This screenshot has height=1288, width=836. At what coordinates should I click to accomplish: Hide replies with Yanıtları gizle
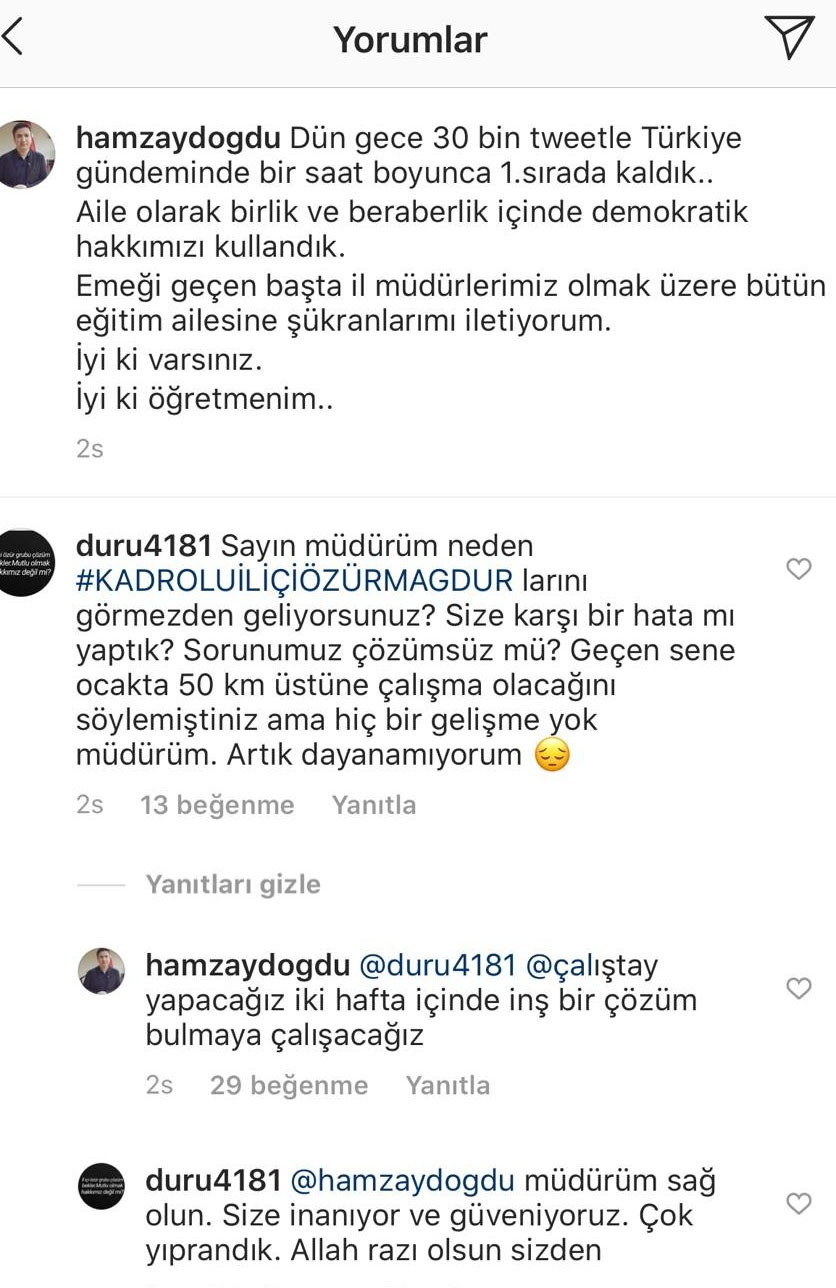click(232, 884)
